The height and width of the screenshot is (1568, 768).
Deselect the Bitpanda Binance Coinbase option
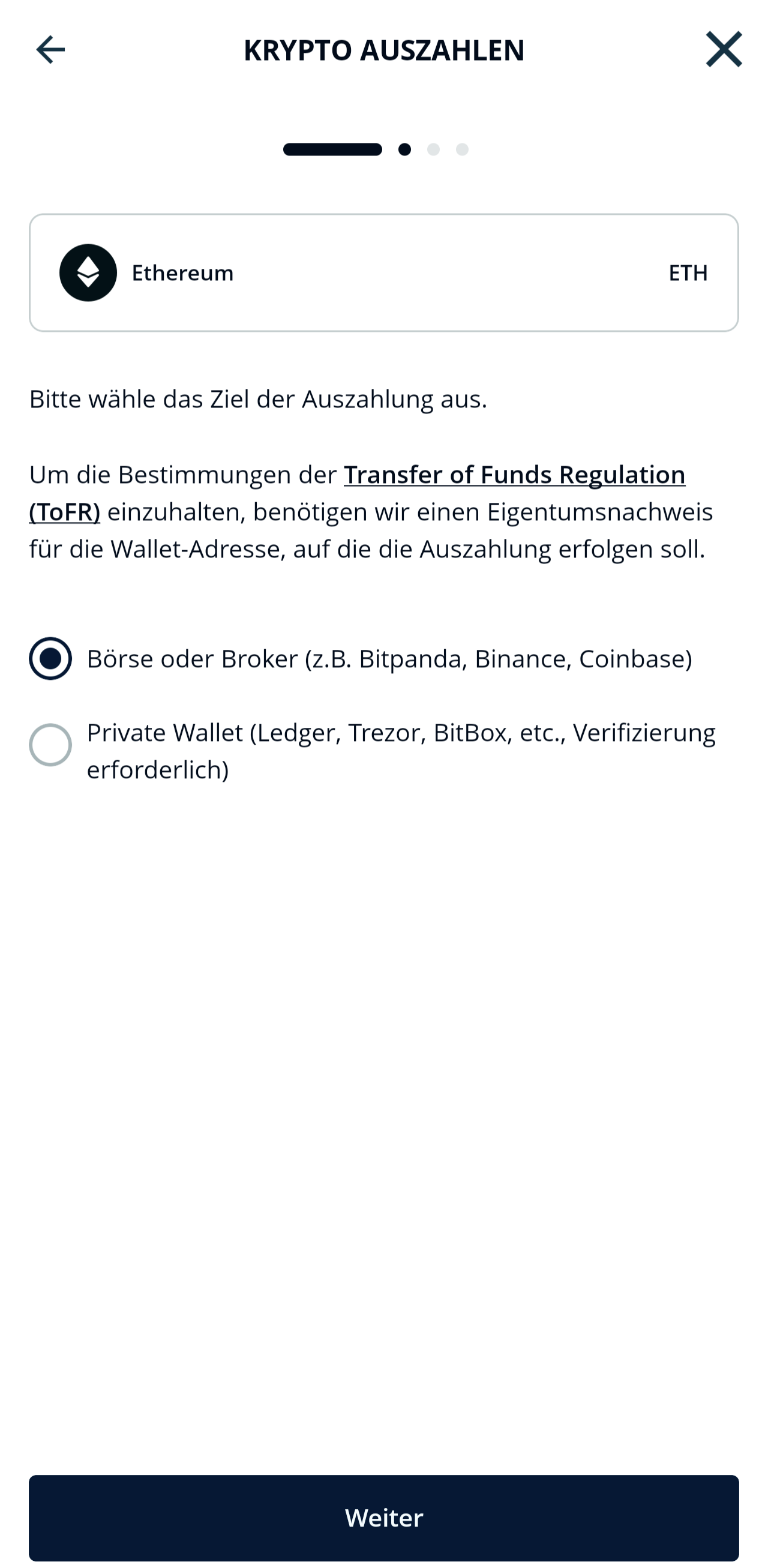51,658
